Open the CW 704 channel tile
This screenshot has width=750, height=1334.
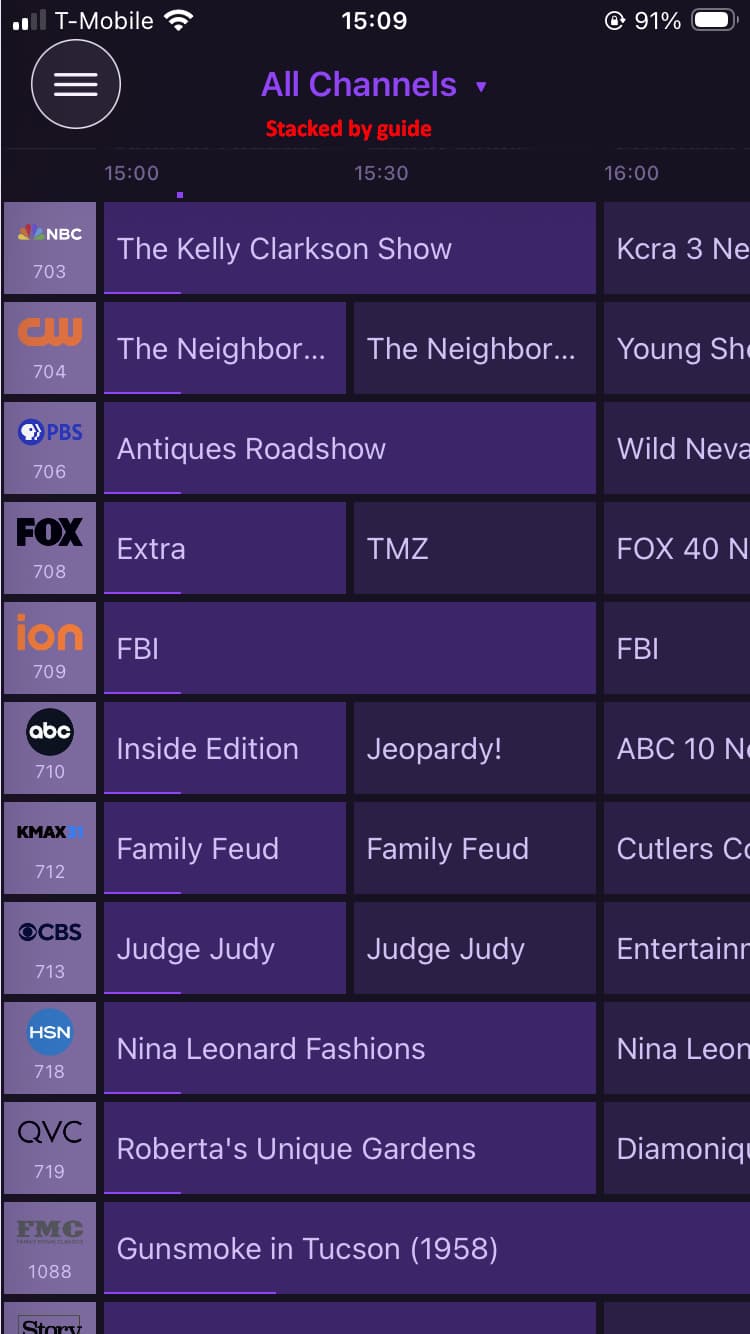tap(50, 348)
